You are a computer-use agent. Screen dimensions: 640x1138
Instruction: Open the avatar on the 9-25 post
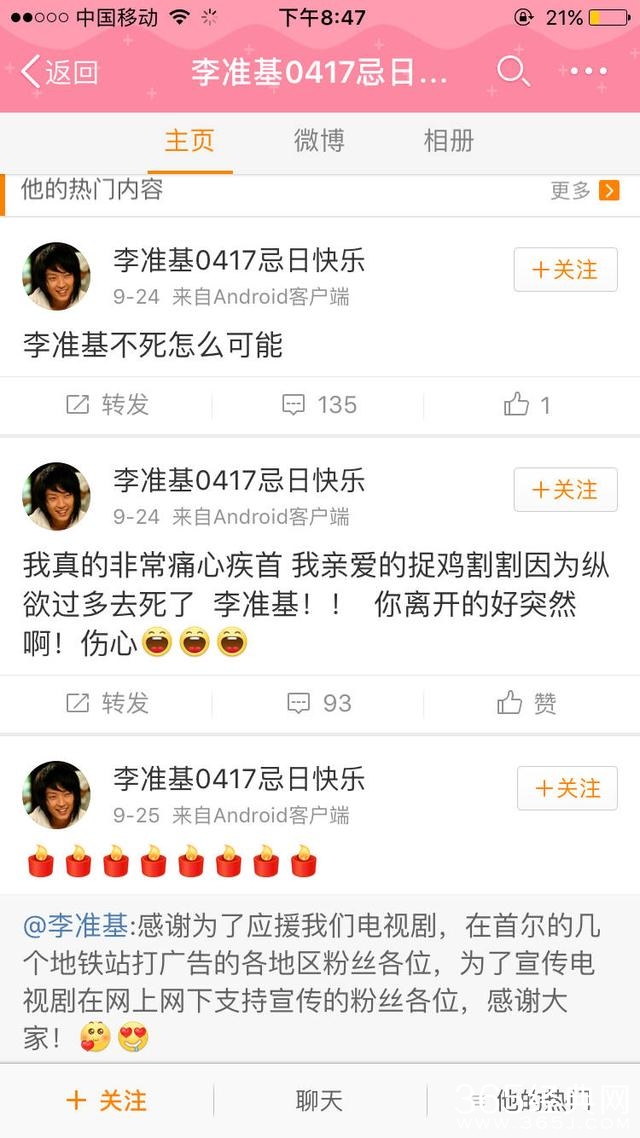pos(57,795)
